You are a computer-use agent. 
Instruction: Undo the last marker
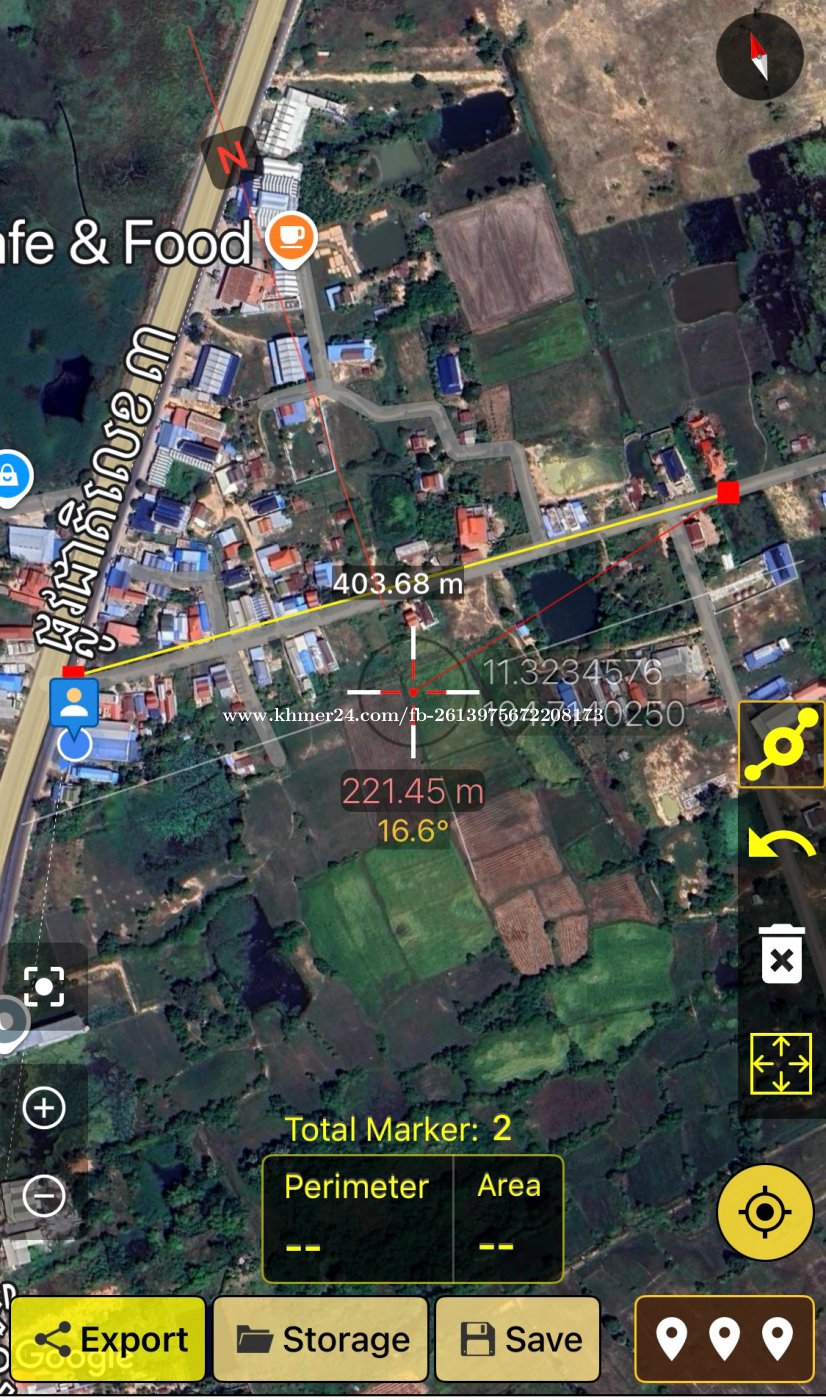tap(781, 845)
